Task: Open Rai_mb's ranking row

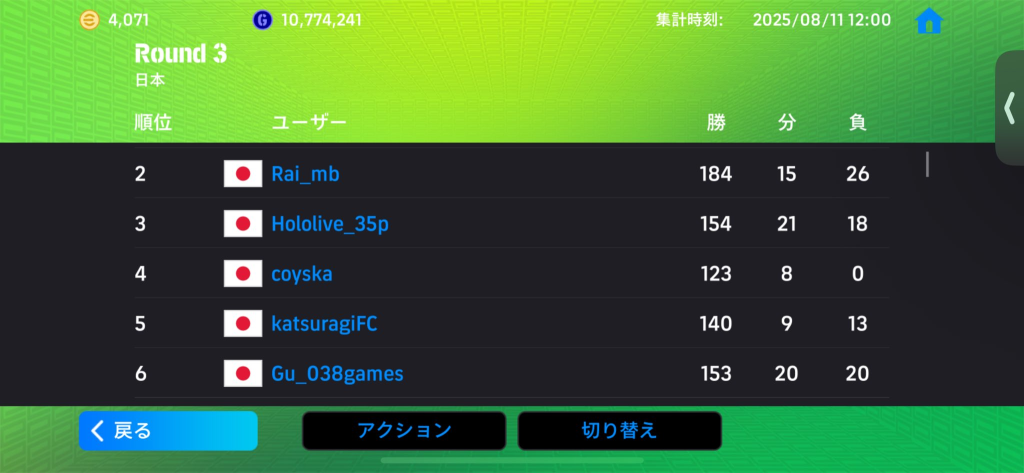Action: tap(305, 174)
